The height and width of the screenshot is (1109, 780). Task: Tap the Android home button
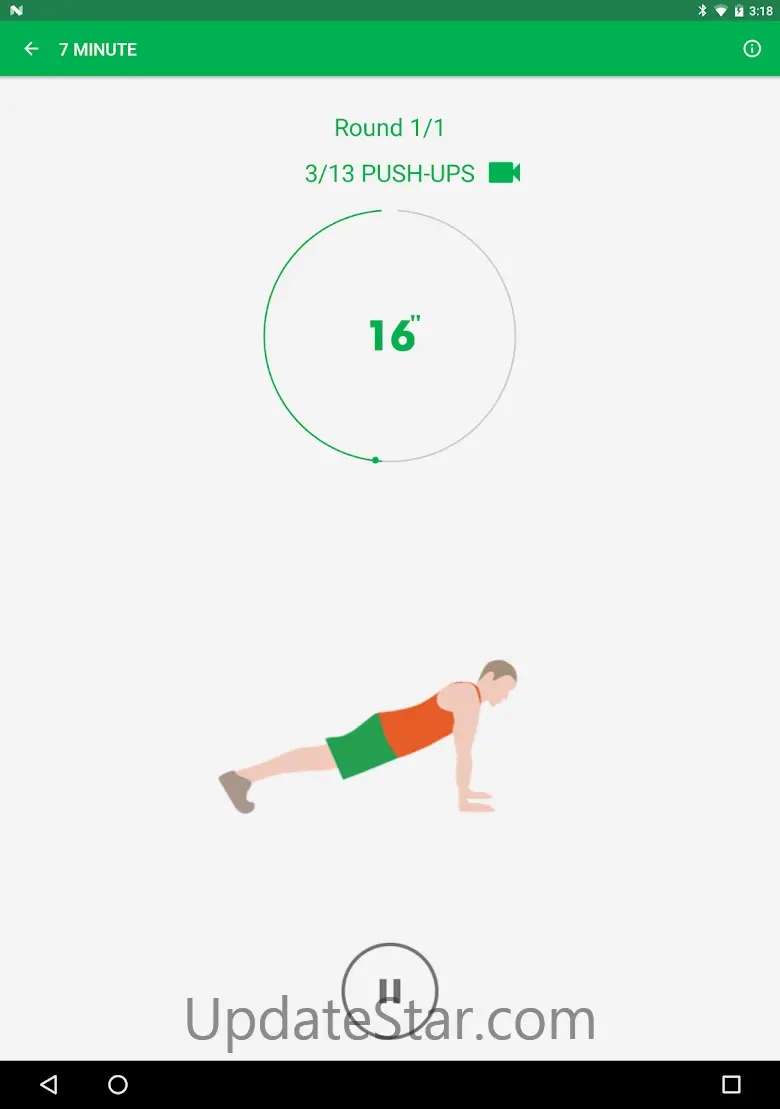118,1085
